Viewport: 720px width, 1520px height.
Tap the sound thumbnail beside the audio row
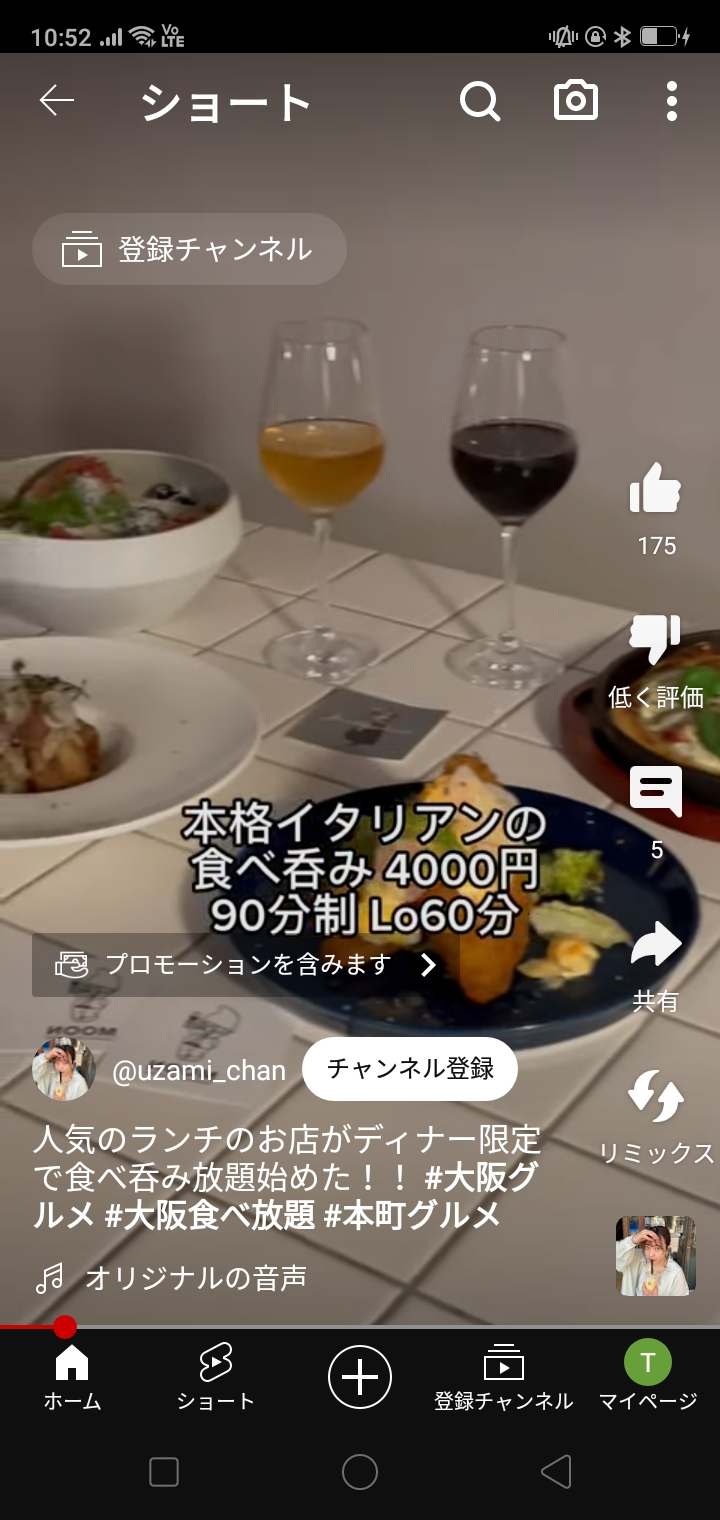(656, 1256)
